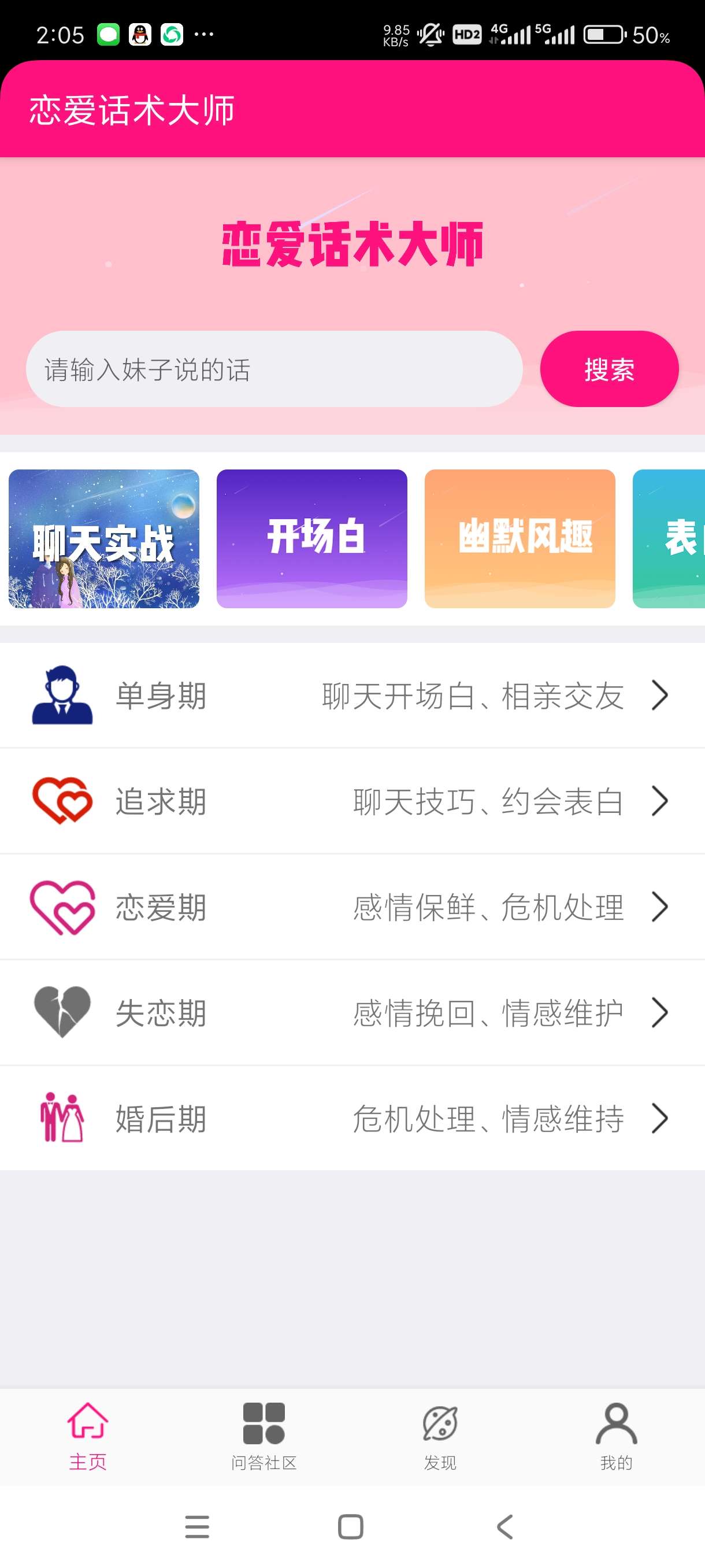Open the 幽默风趣 card

(x=520, y=539)
